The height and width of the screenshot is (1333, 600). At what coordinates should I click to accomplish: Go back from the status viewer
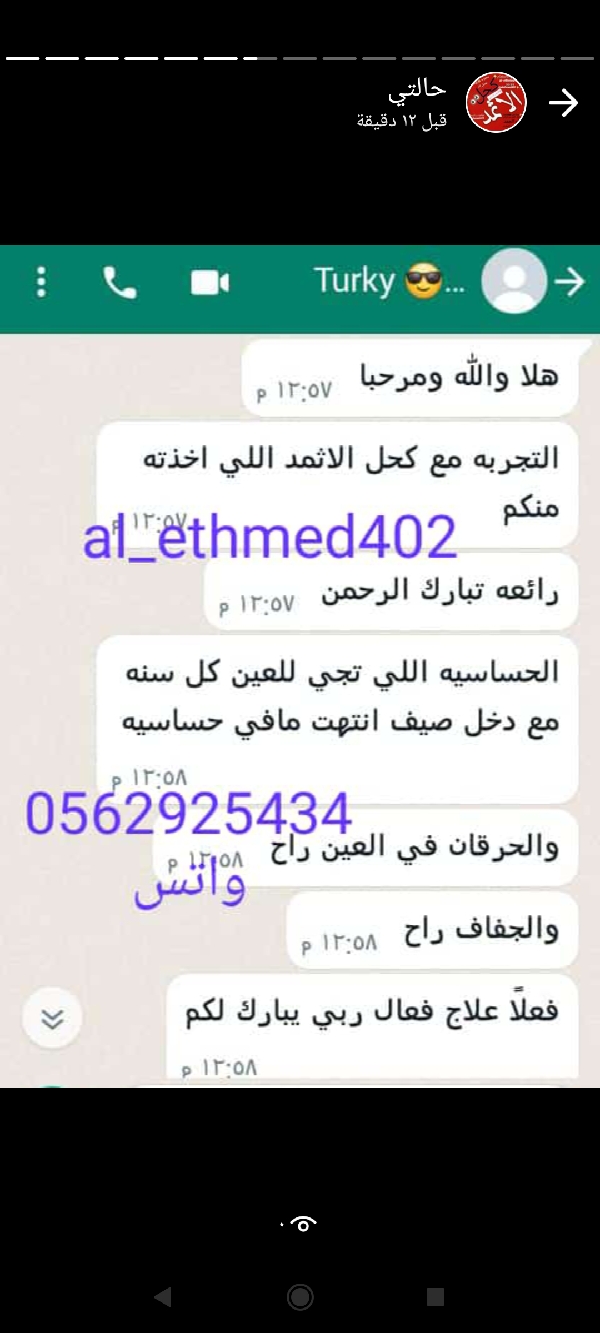565,103
